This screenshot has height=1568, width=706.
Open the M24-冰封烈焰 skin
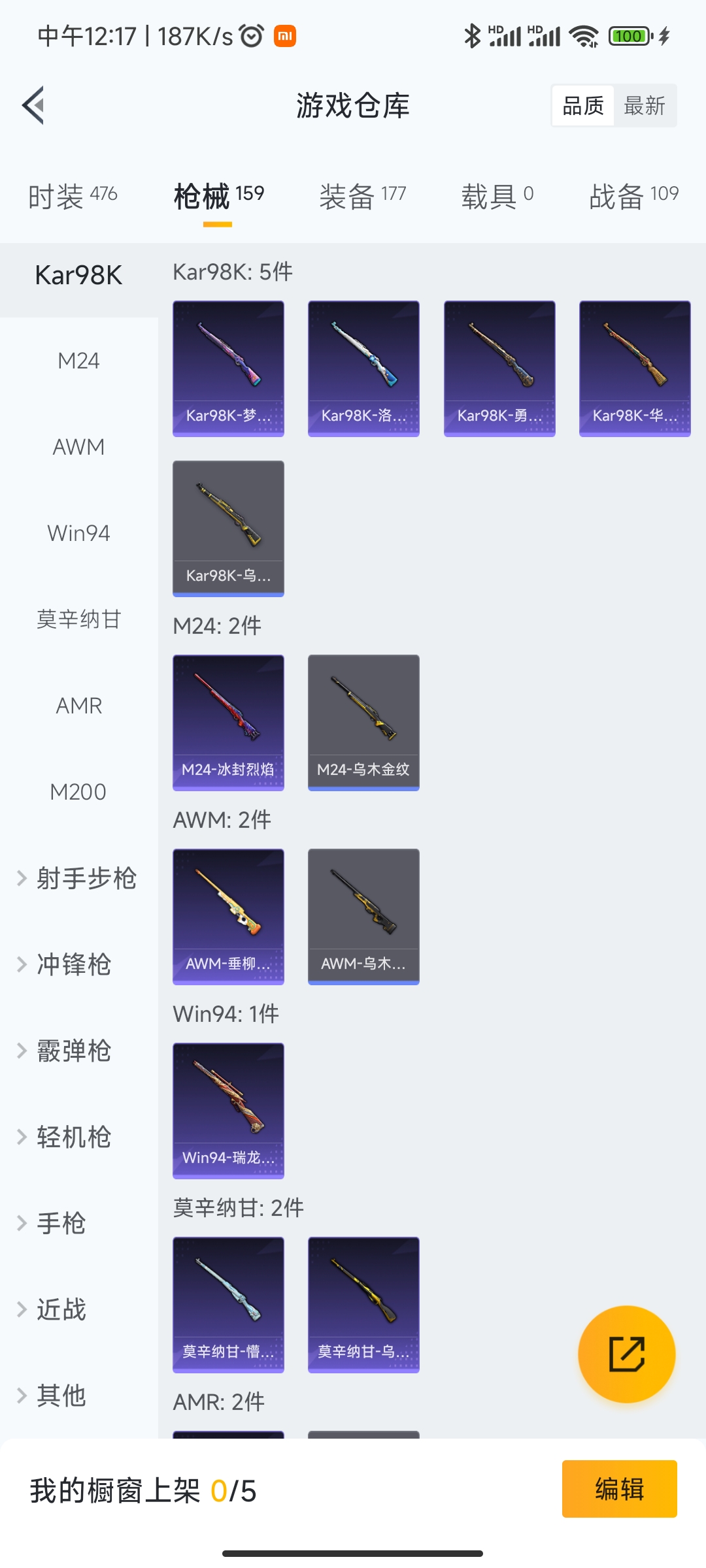point(228,723)
